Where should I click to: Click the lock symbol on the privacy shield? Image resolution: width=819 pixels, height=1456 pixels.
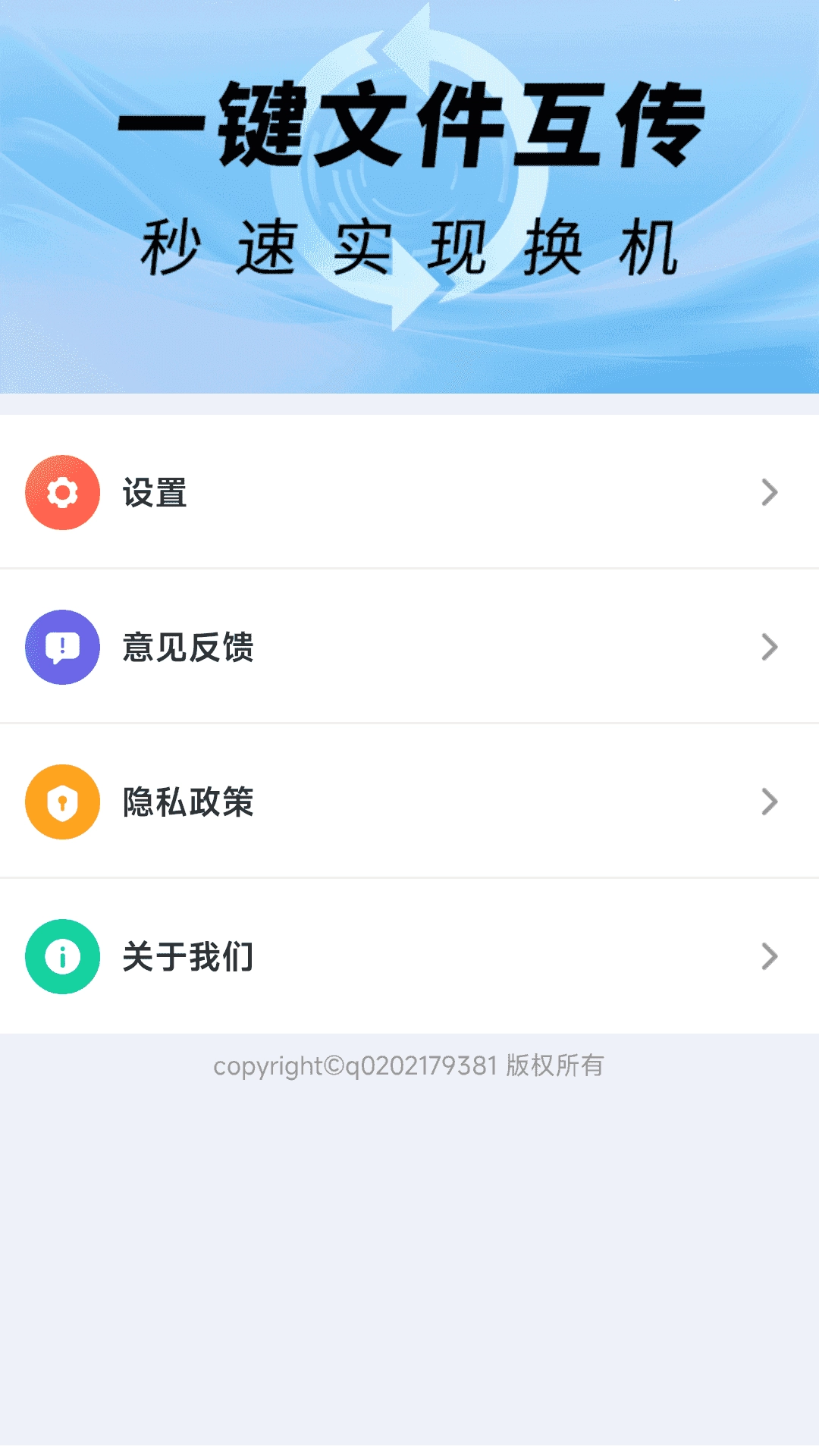(x=62, y=802)
